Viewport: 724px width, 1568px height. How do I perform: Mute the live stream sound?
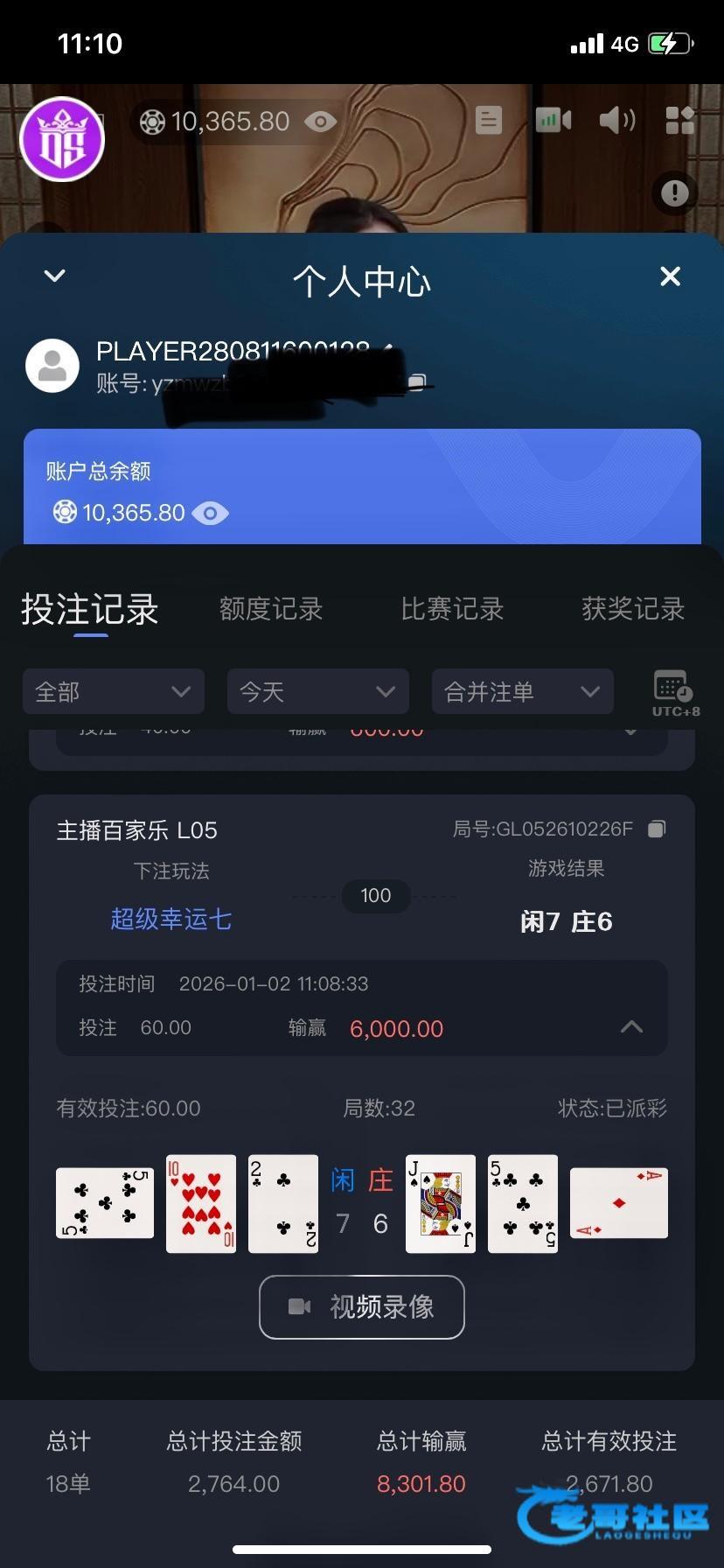(616, 120)
